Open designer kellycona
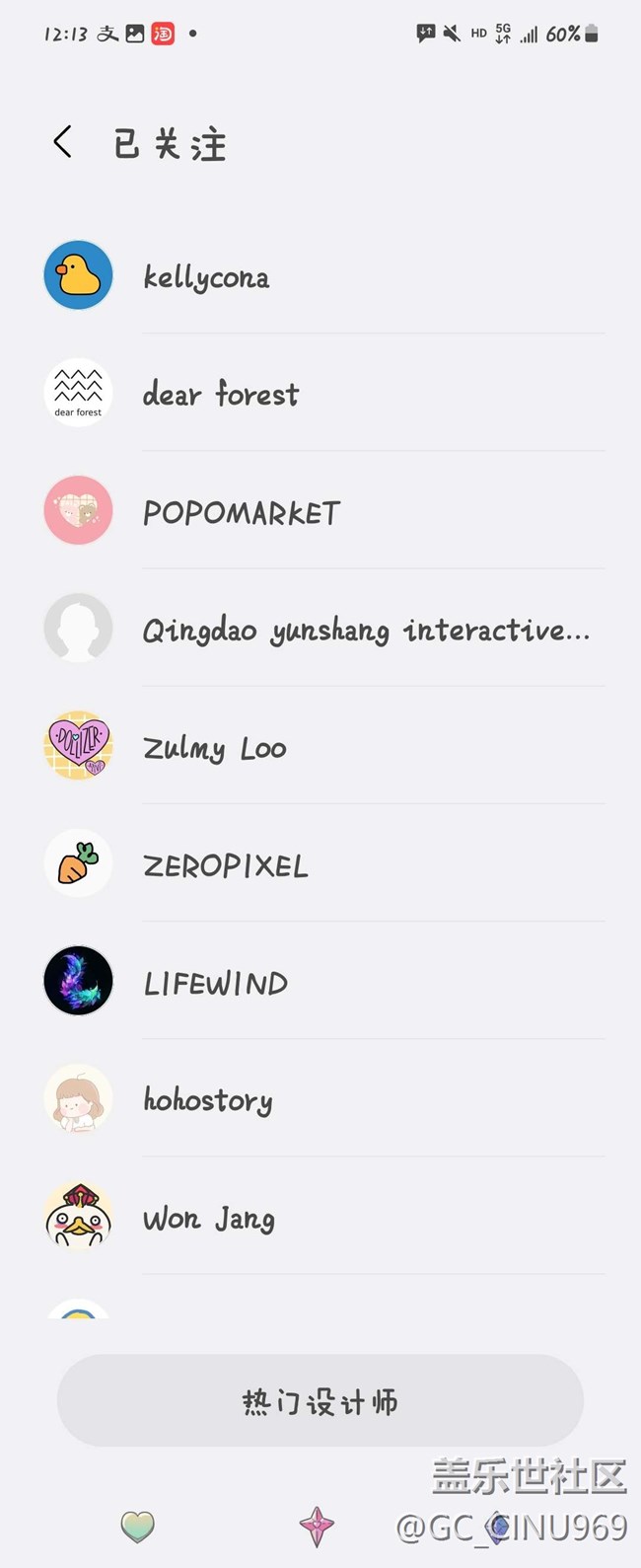 tap(206, 277)
